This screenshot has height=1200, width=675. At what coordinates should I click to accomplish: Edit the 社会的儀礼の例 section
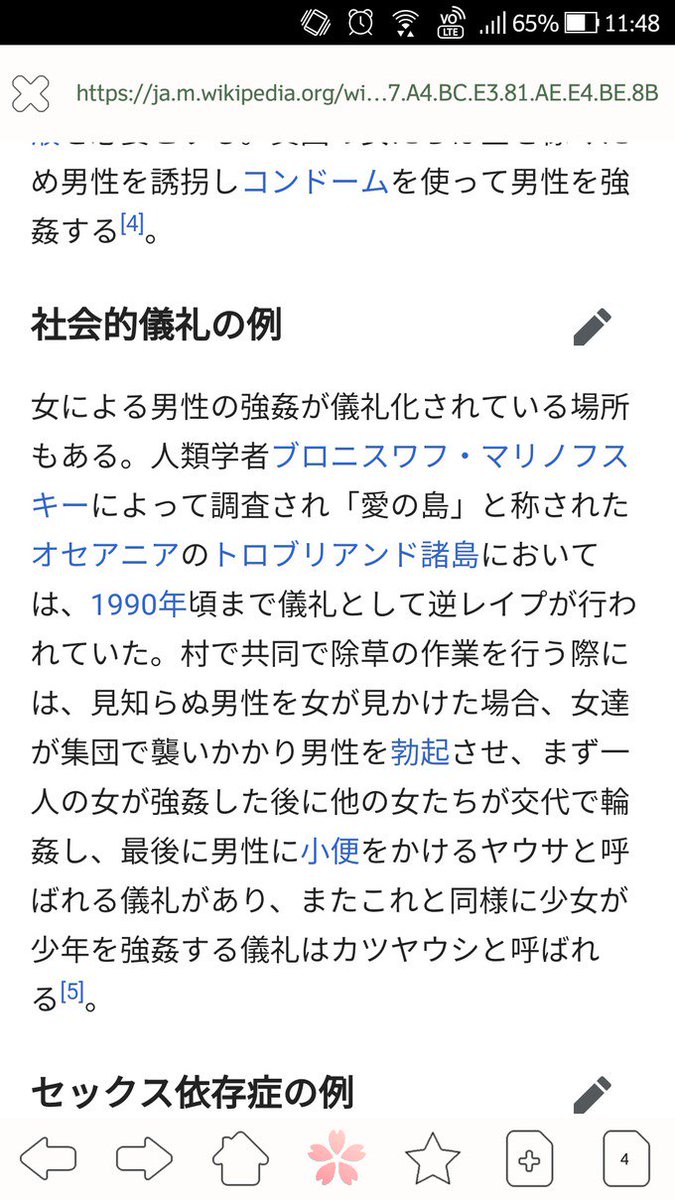(592, 327)
